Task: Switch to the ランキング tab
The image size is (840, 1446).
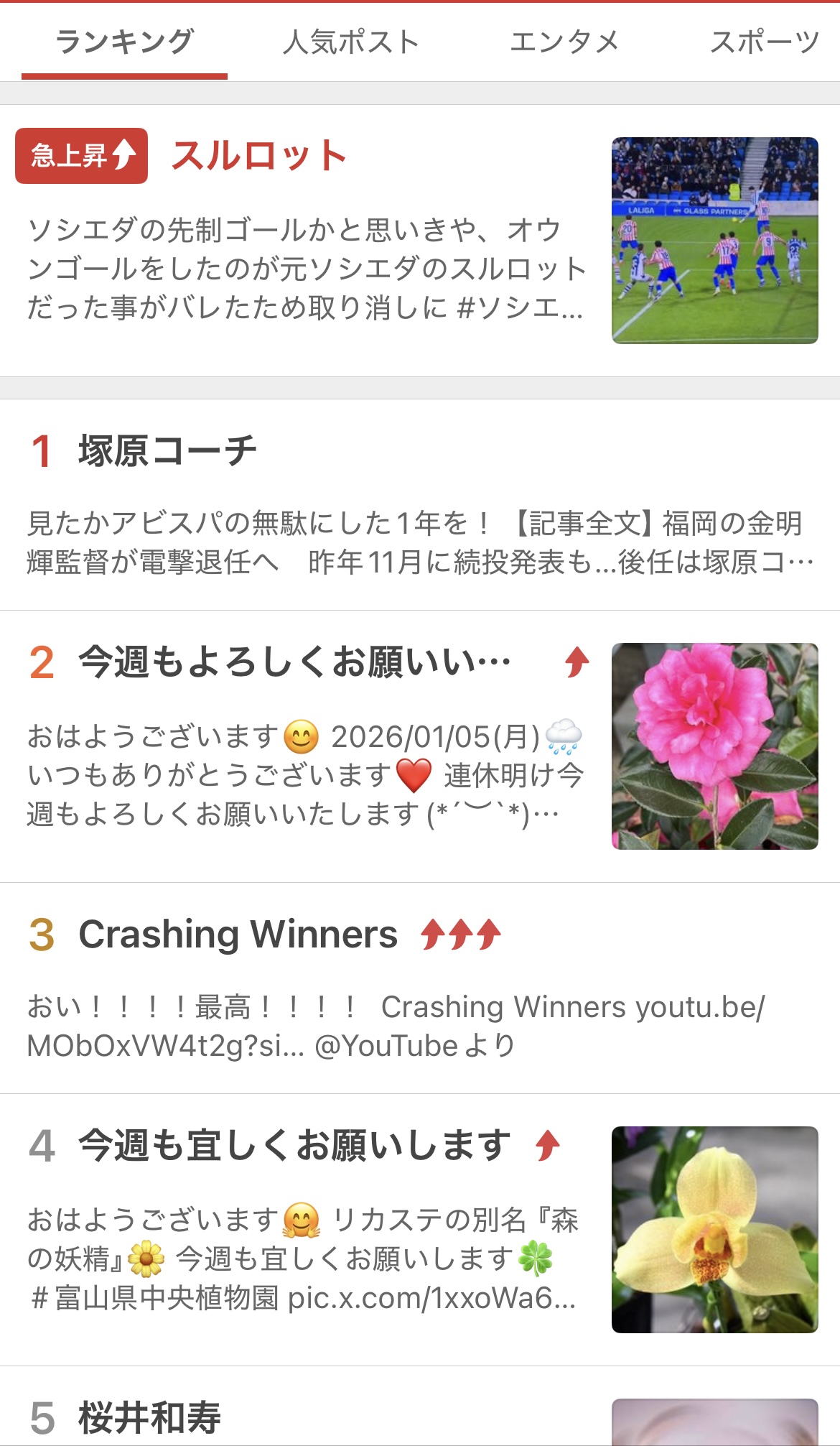Action: click(x=124, y=42)
